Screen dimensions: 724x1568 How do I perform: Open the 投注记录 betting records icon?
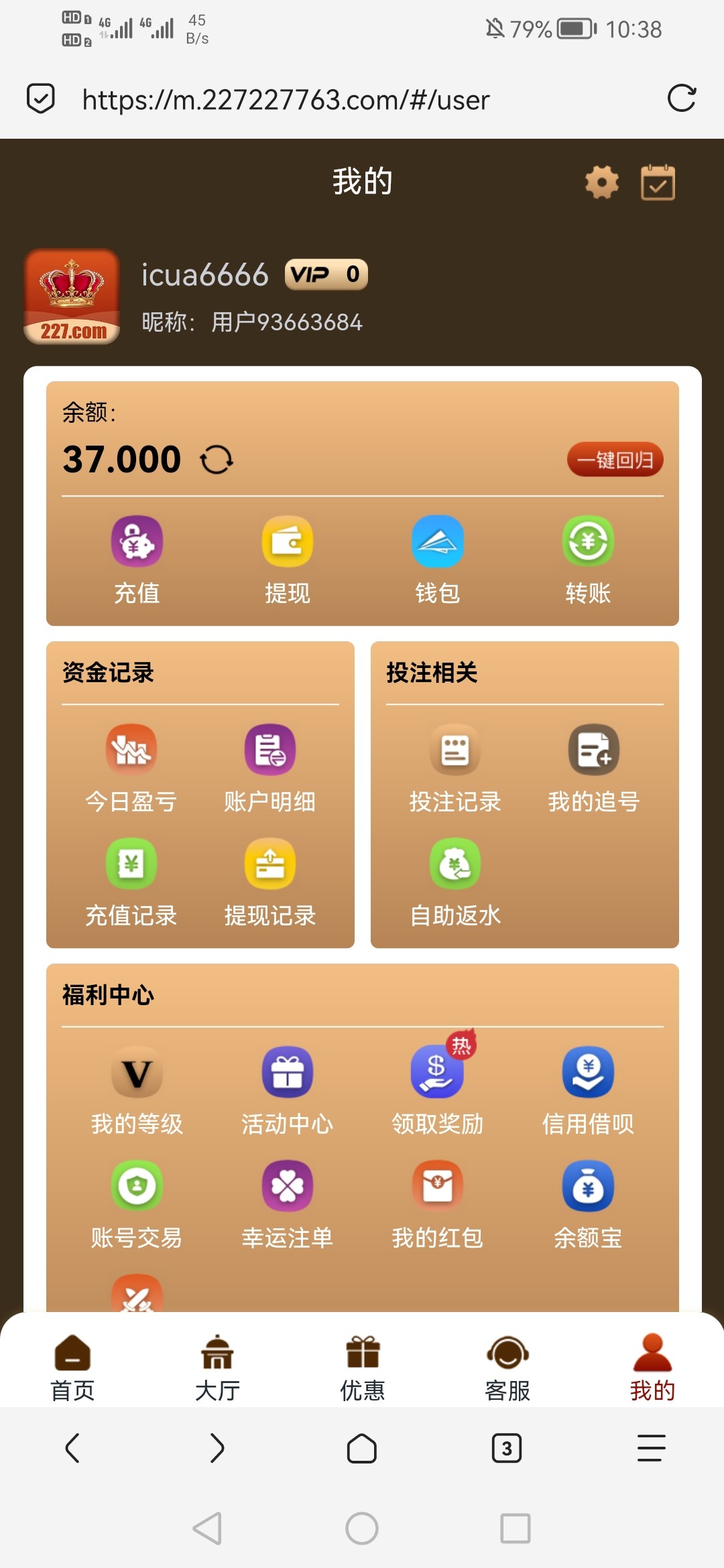coord(455,750)
